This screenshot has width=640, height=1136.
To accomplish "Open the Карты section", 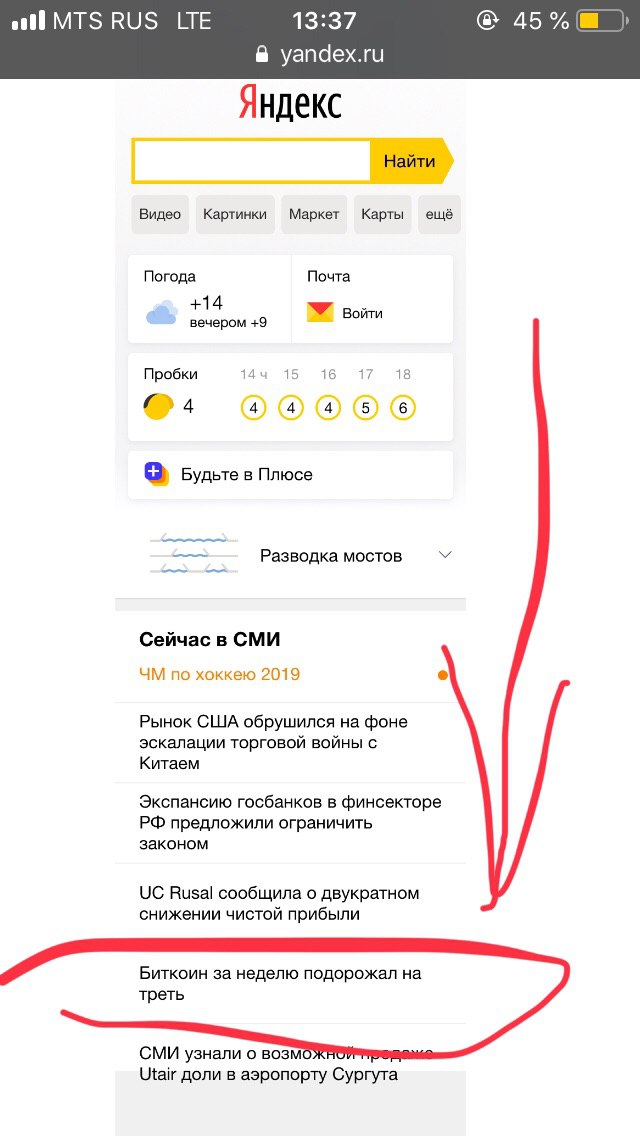I will [x=382, y=214].
